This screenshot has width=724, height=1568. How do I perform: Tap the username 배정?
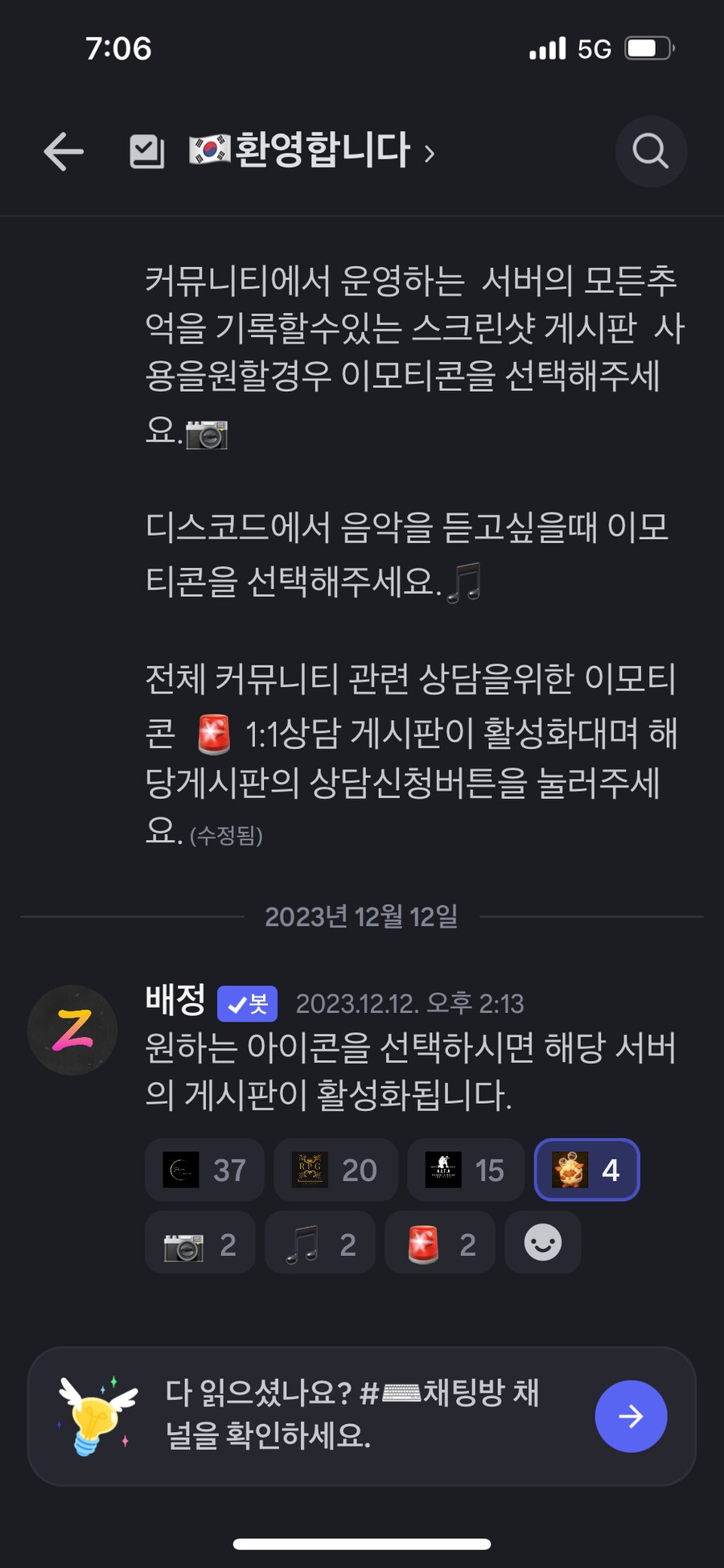(175, 1002)
